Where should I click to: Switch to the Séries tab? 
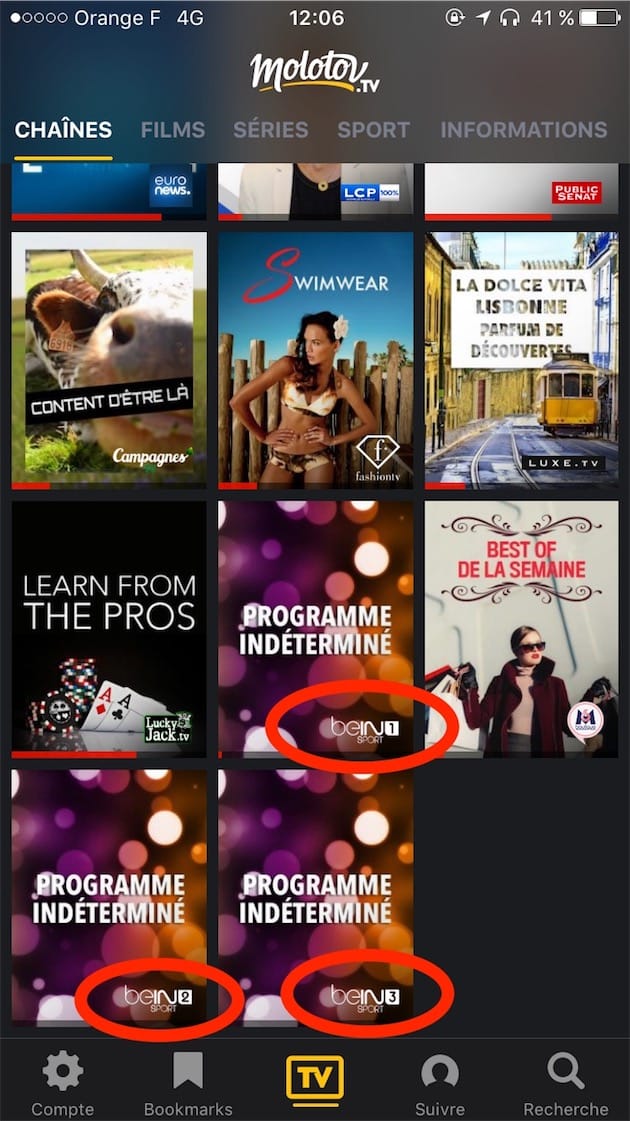tap(271, 130)
